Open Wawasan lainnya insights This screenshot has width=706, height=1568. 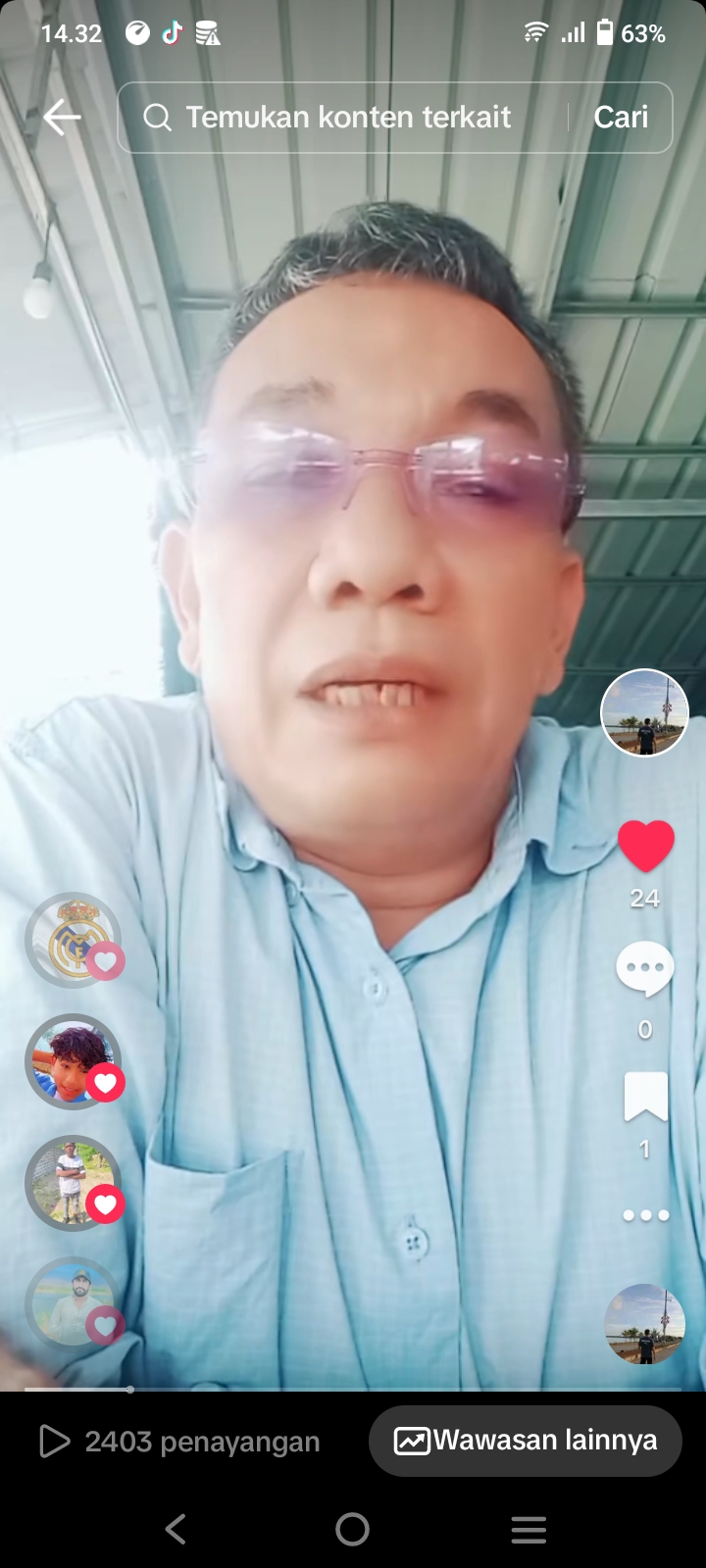(x=526, y=1441)
